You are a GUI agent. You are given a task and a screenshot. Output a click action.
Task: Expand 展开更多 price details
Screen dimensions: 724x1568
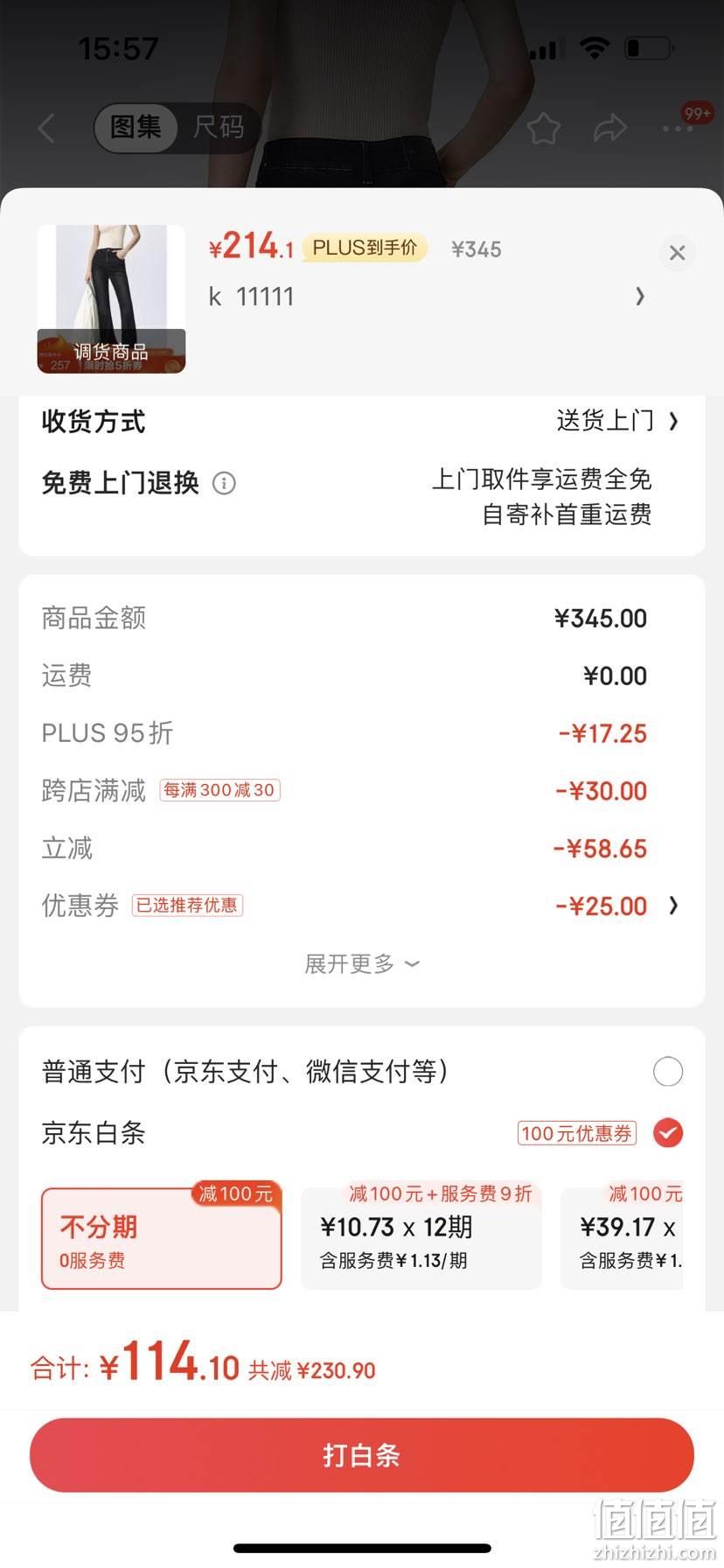[x=361, y=964]
